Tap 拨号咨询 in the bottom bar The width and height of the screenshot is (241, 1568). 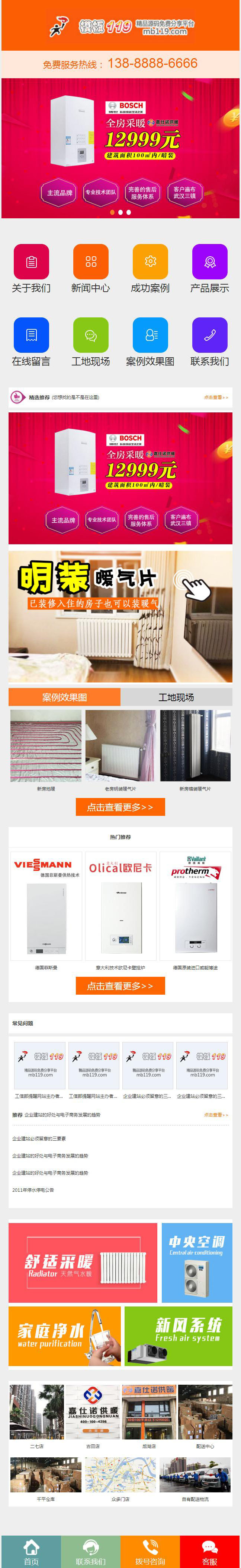point(150,1552)
